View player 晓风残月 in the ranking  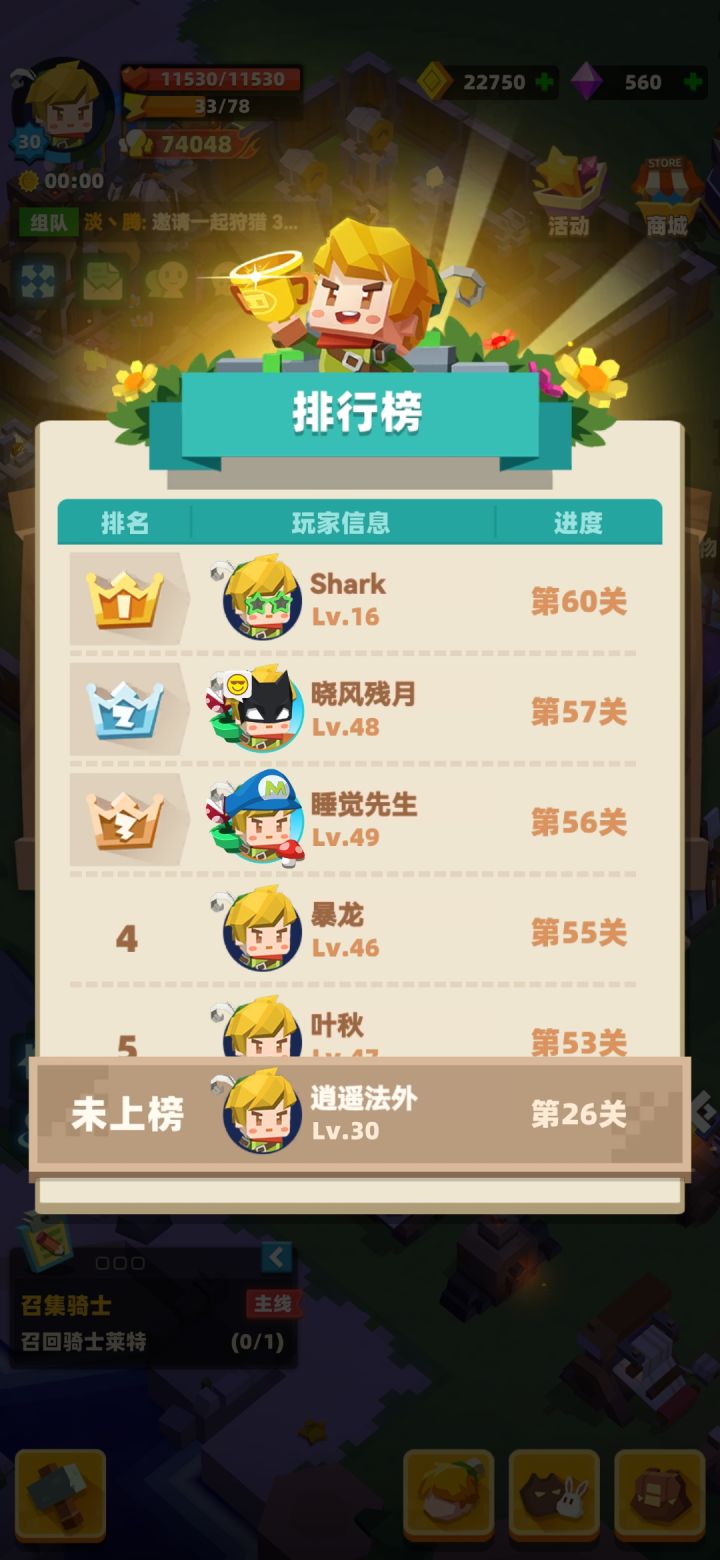(x=360, y=710)
